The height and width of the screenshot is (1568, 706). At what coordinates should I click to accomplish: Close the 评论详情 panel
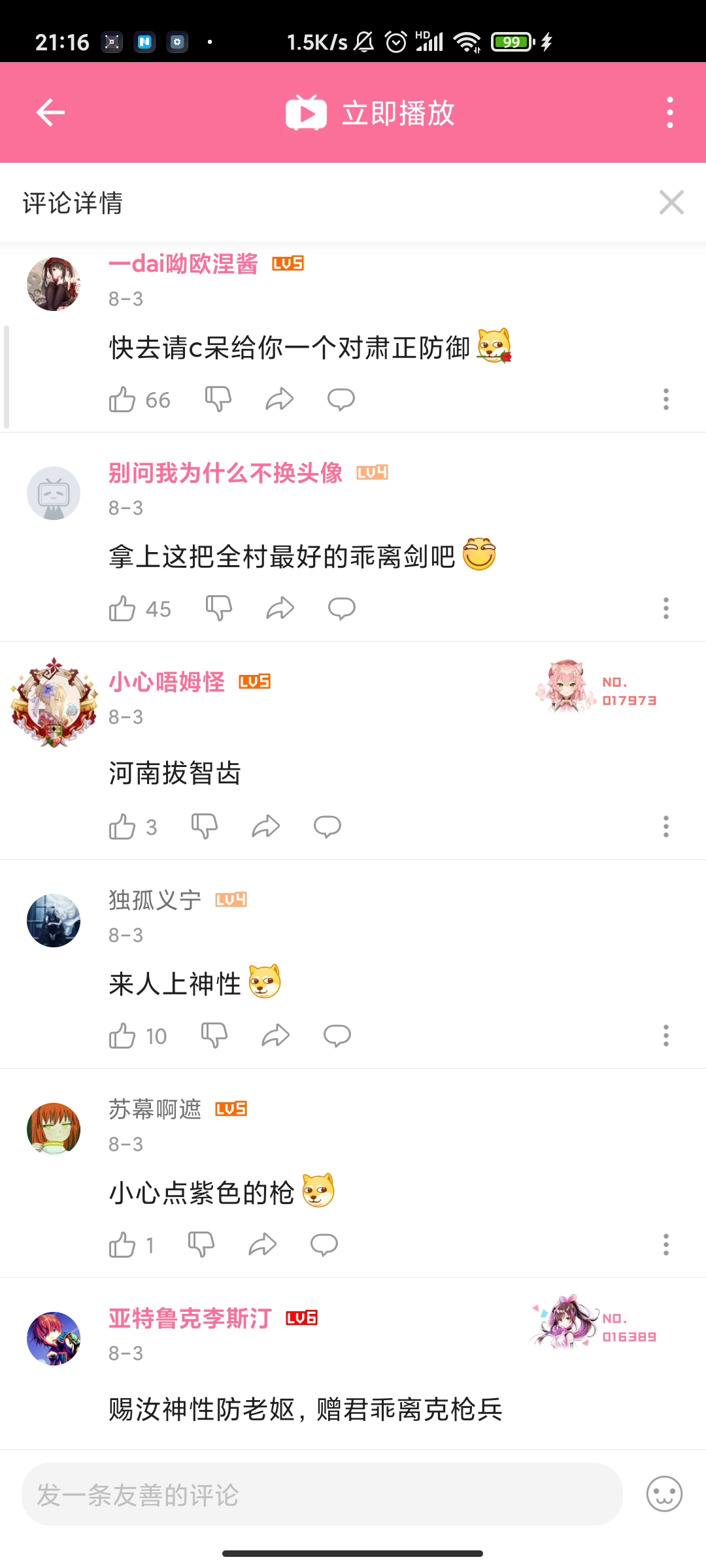[671, 203]
